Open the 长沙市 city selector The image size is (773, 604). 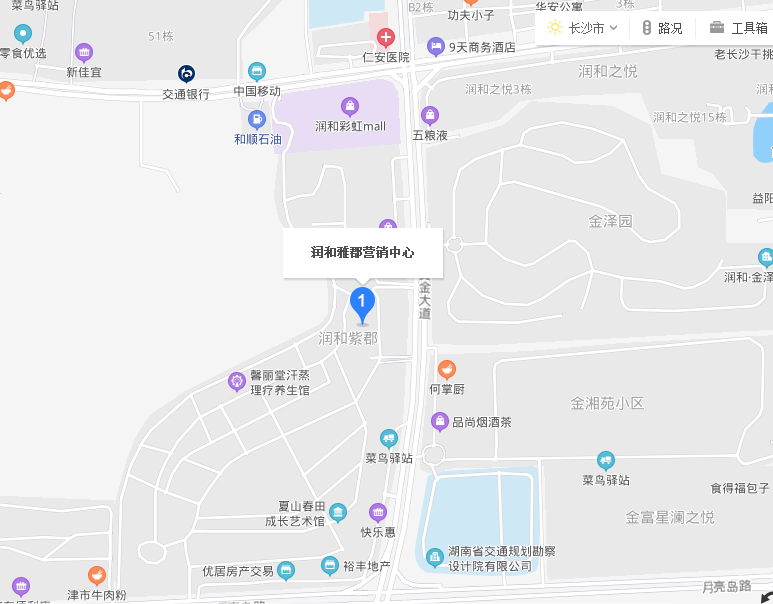[x=582, y=28]
